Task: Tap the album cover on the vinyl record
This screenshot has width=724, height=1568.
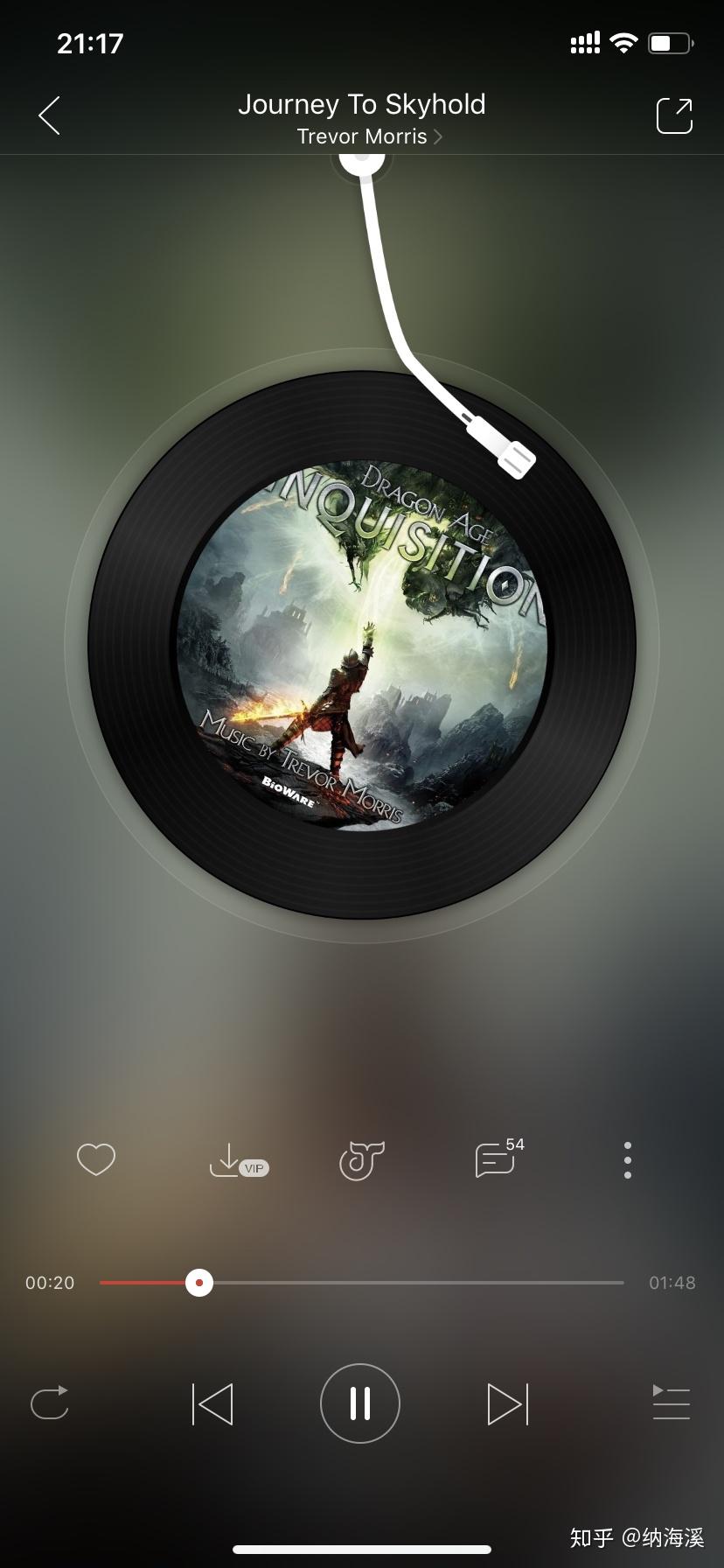Action: click(362, 645)
